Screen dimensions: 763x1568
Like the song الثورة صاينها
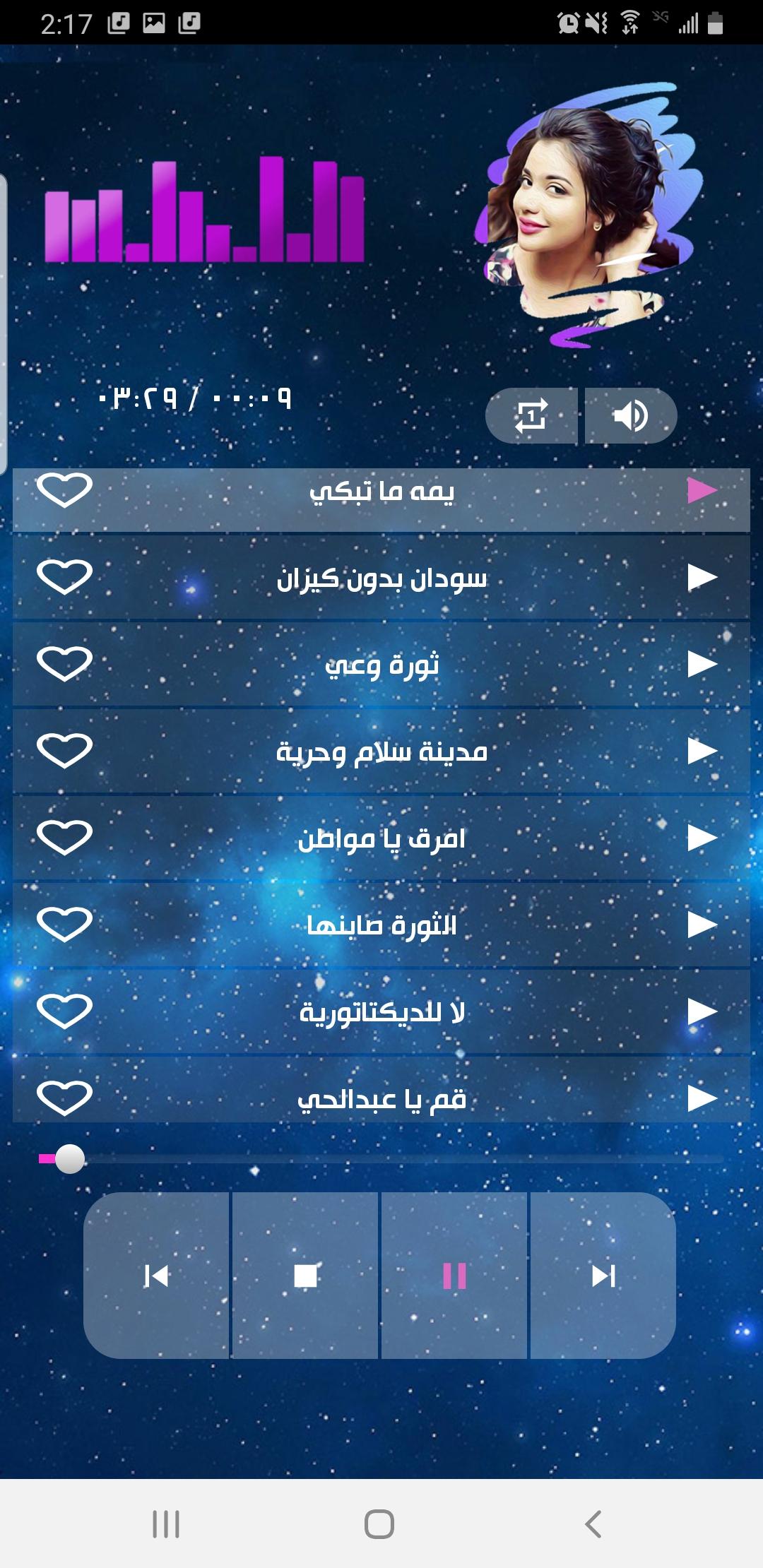(x=64, y=925)
